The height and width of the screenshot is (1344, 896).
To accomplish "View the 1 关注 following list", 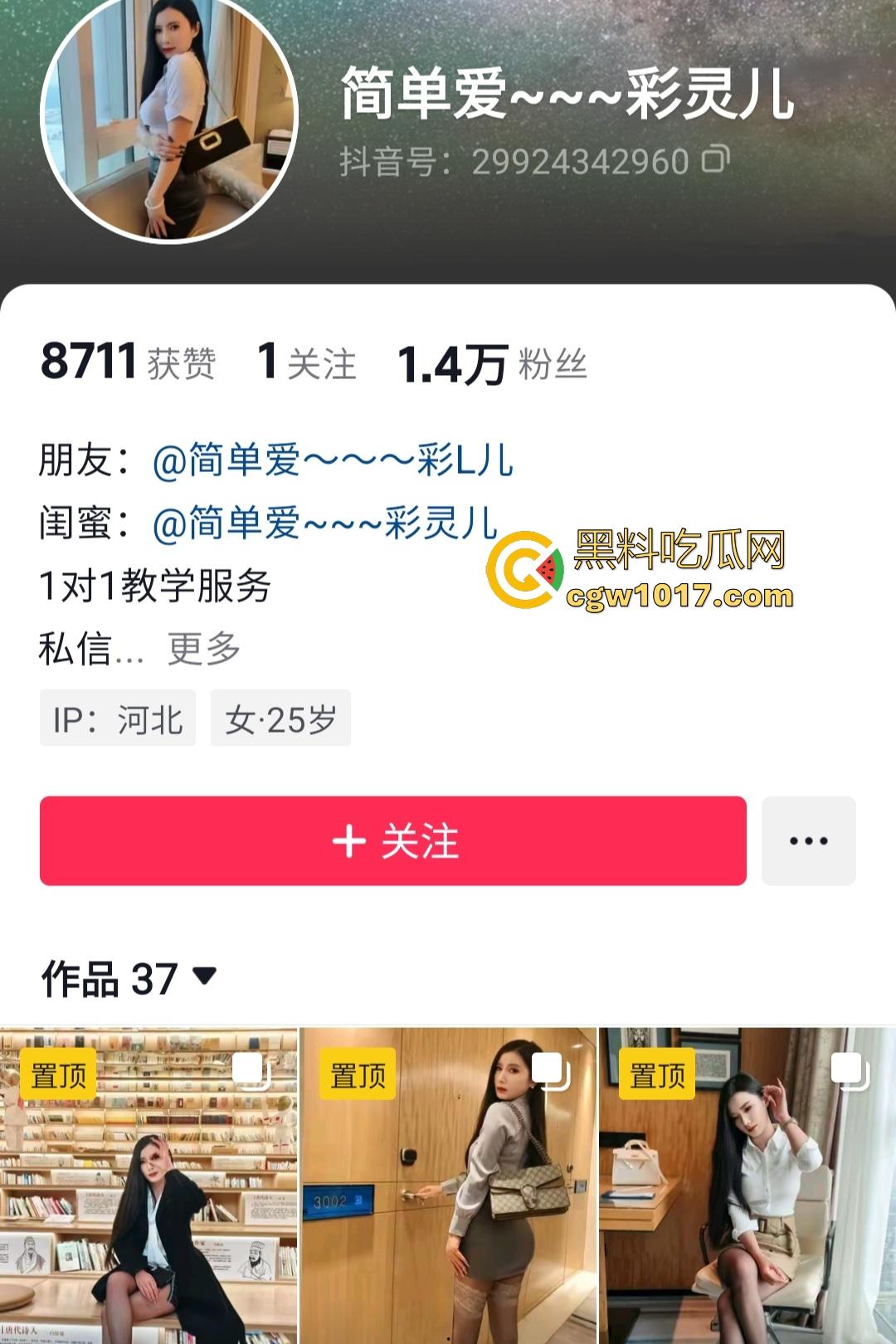I will click(x=306, y=363).
